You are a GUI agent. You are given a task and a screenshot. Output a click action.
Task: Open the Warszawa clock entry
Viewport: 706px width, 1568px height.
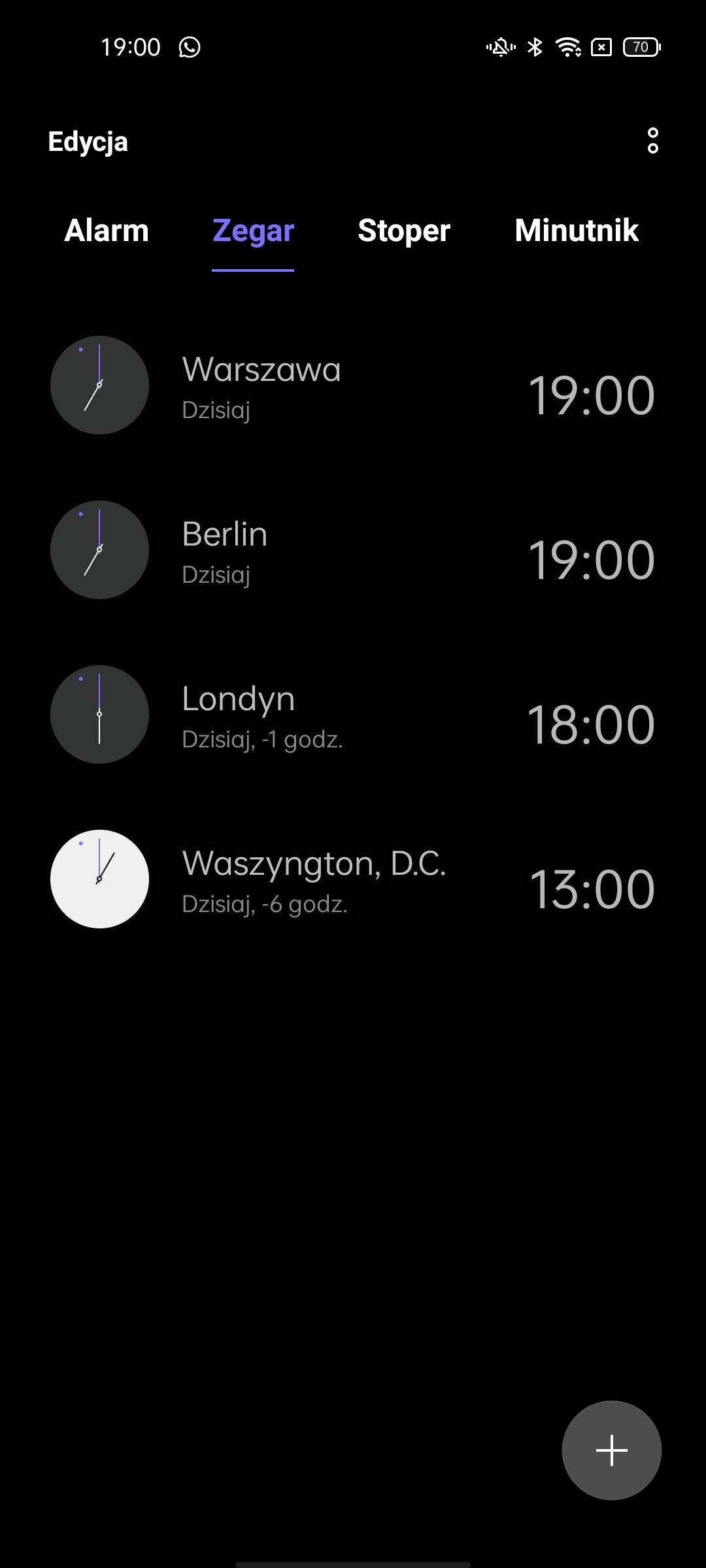pos(353,385)
